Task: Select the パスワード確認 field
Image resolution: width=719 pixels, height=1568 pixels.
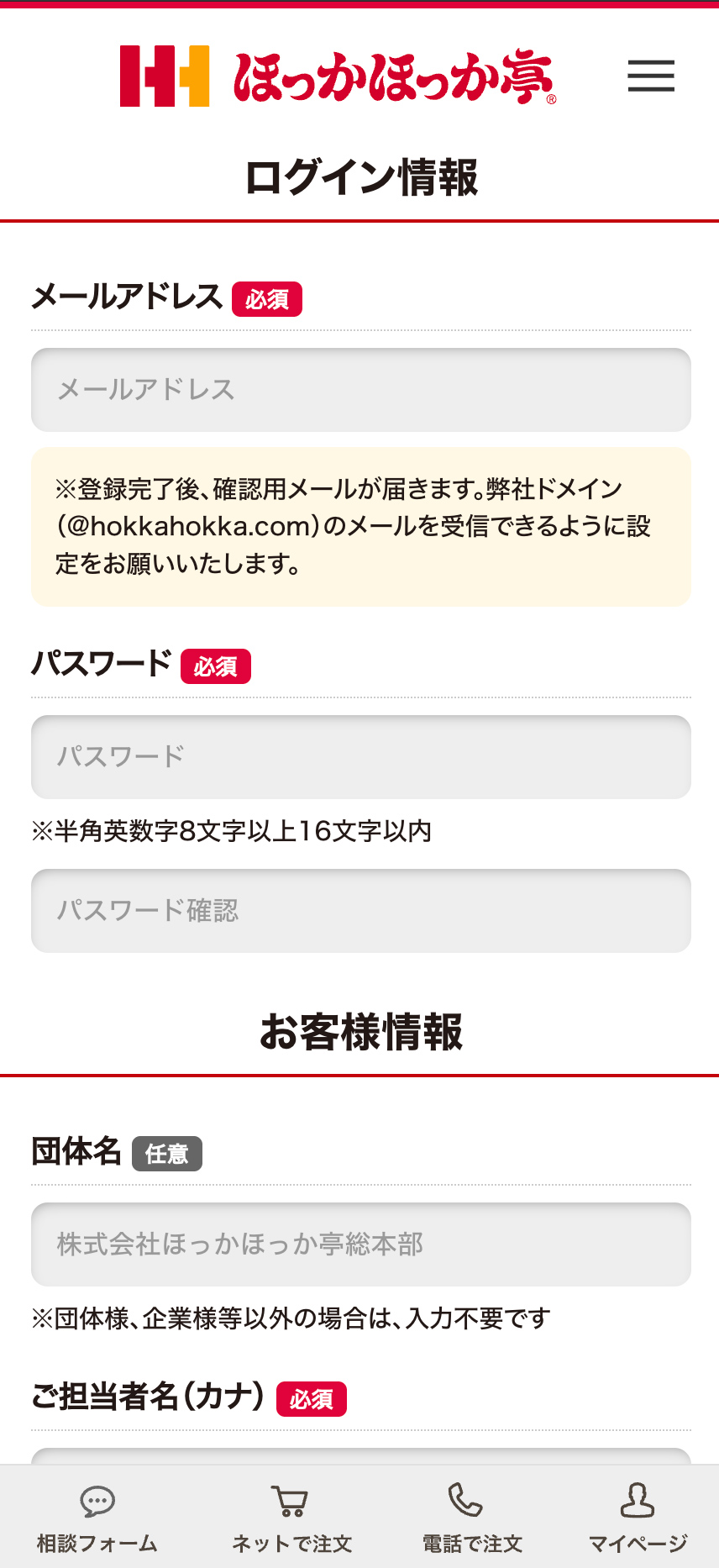Action: click(361, 911)
